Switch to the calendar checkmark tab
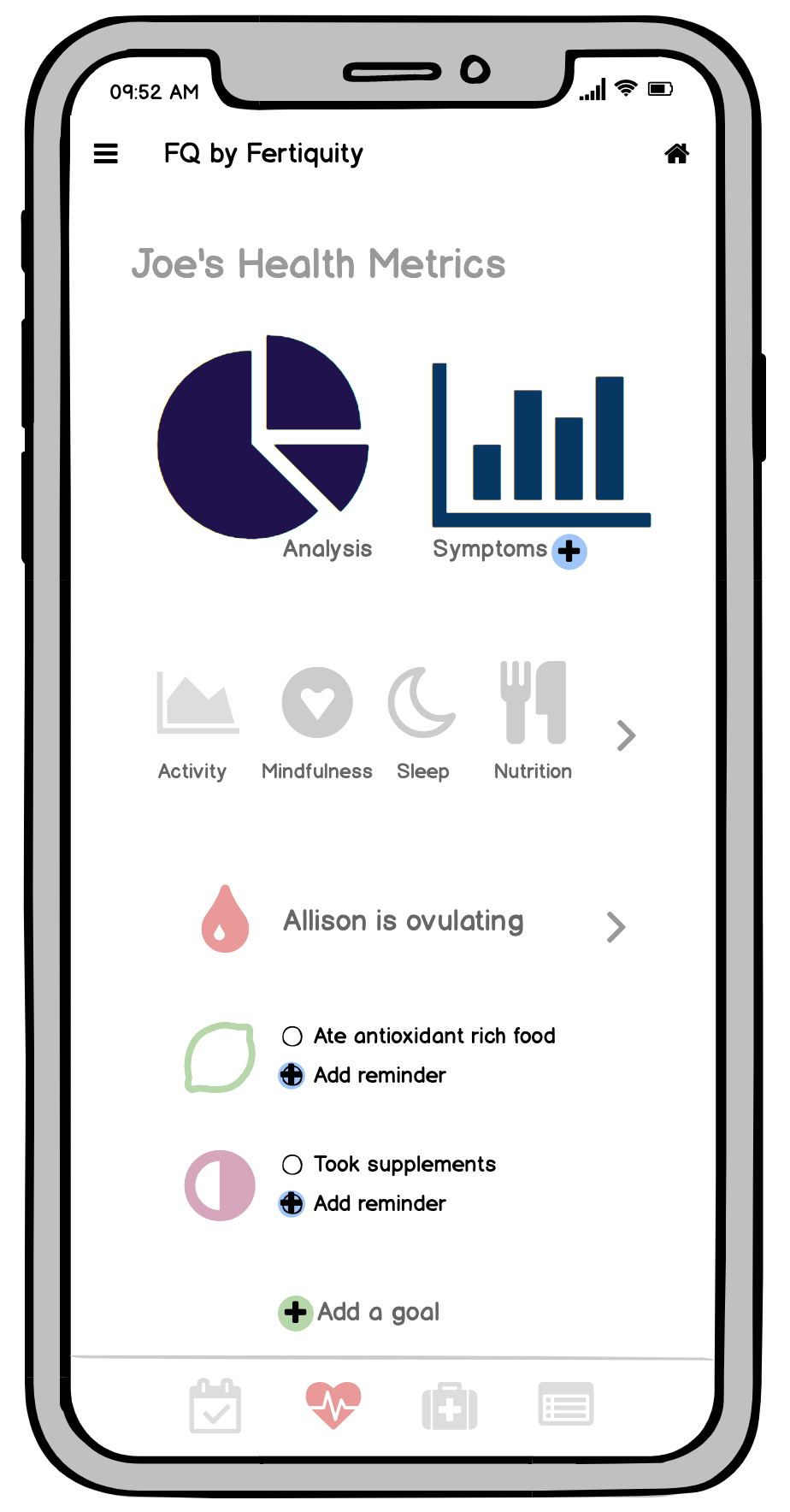Screen dimensions: 790x1512 (x=215, y=1405)
